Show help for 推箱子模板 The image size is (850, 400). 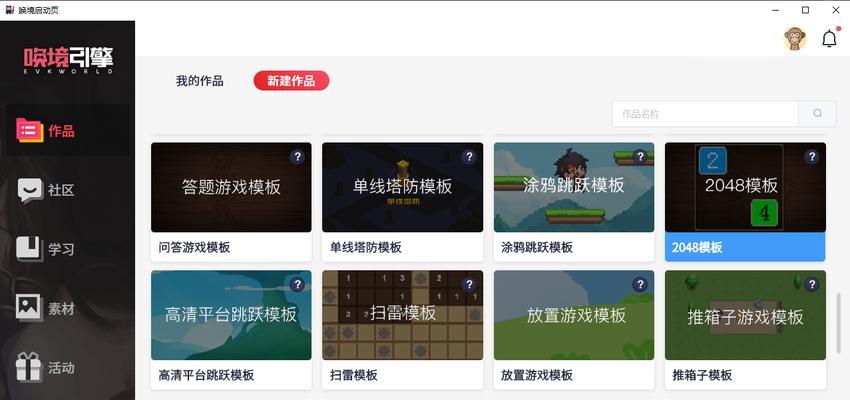pos(811,285)
